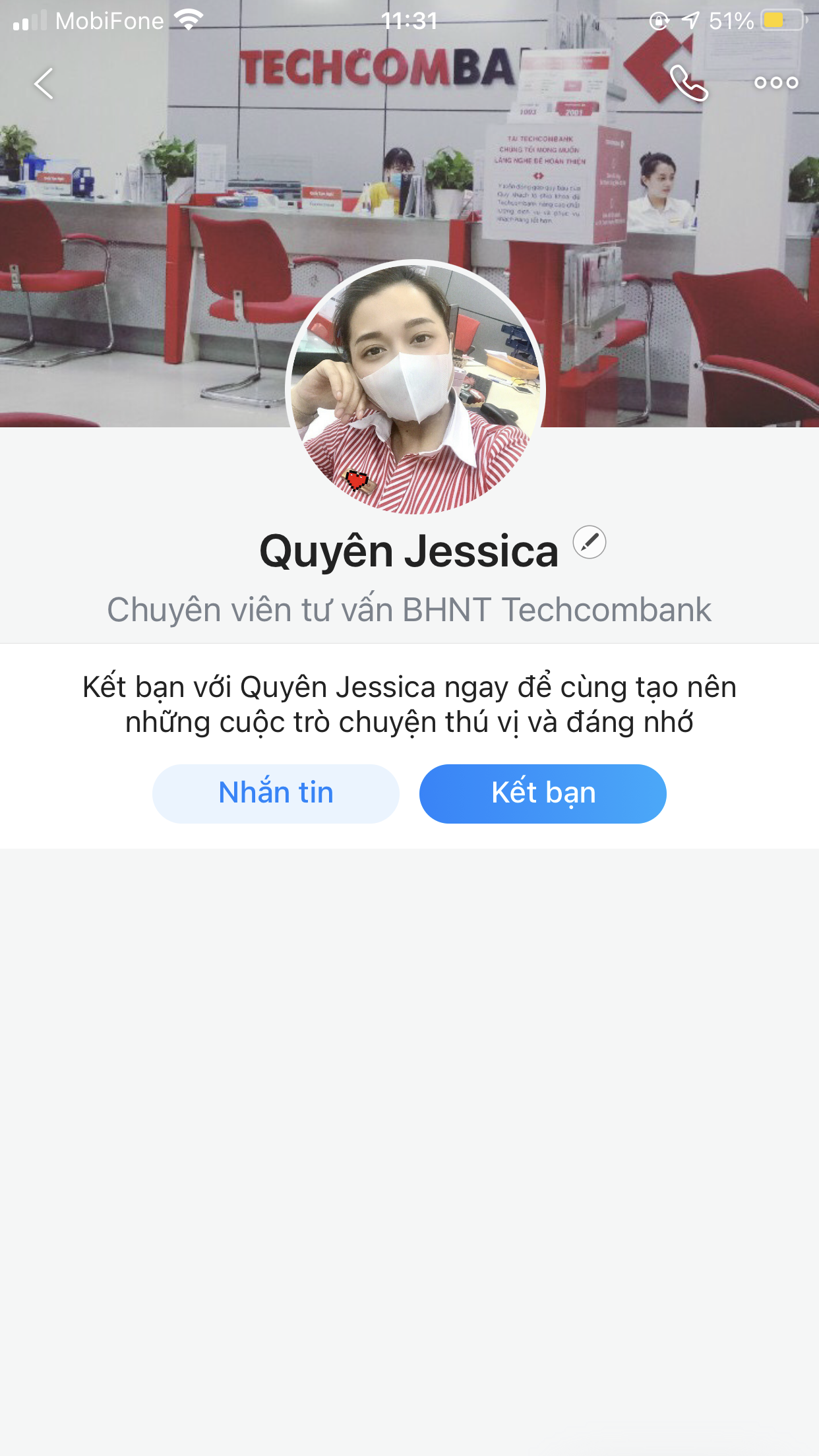View Quyên Jessica's profile picture
This screenshot has height=1456, width=819.
tap(415, 388)
